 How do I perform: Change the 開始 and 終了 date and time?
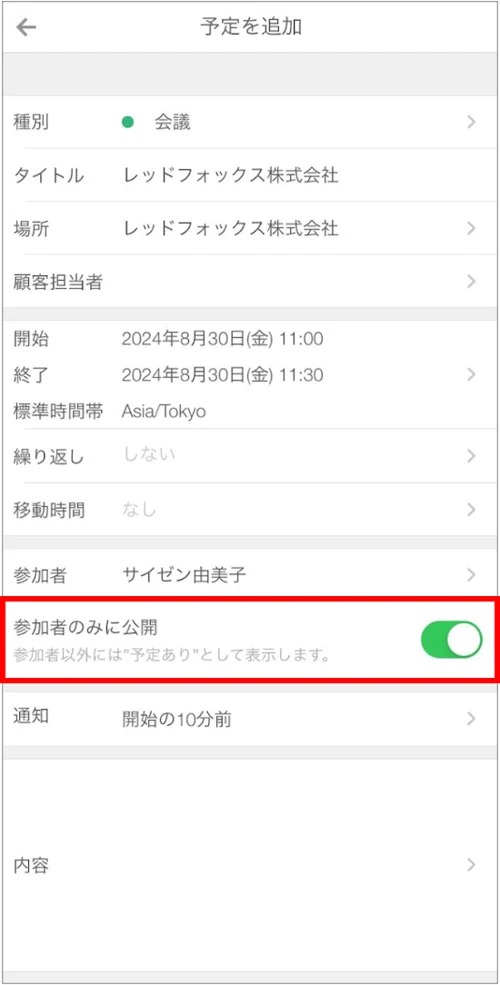[250, 375]
